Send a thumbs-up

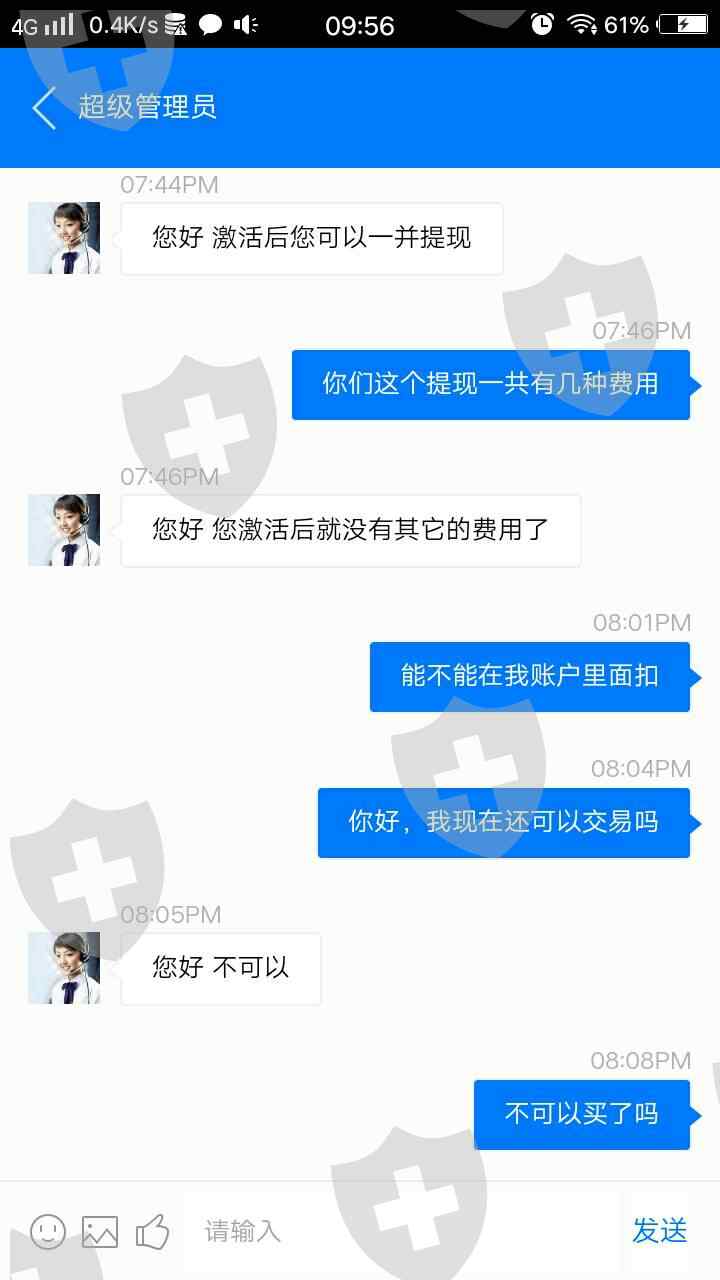(152, 1231)
